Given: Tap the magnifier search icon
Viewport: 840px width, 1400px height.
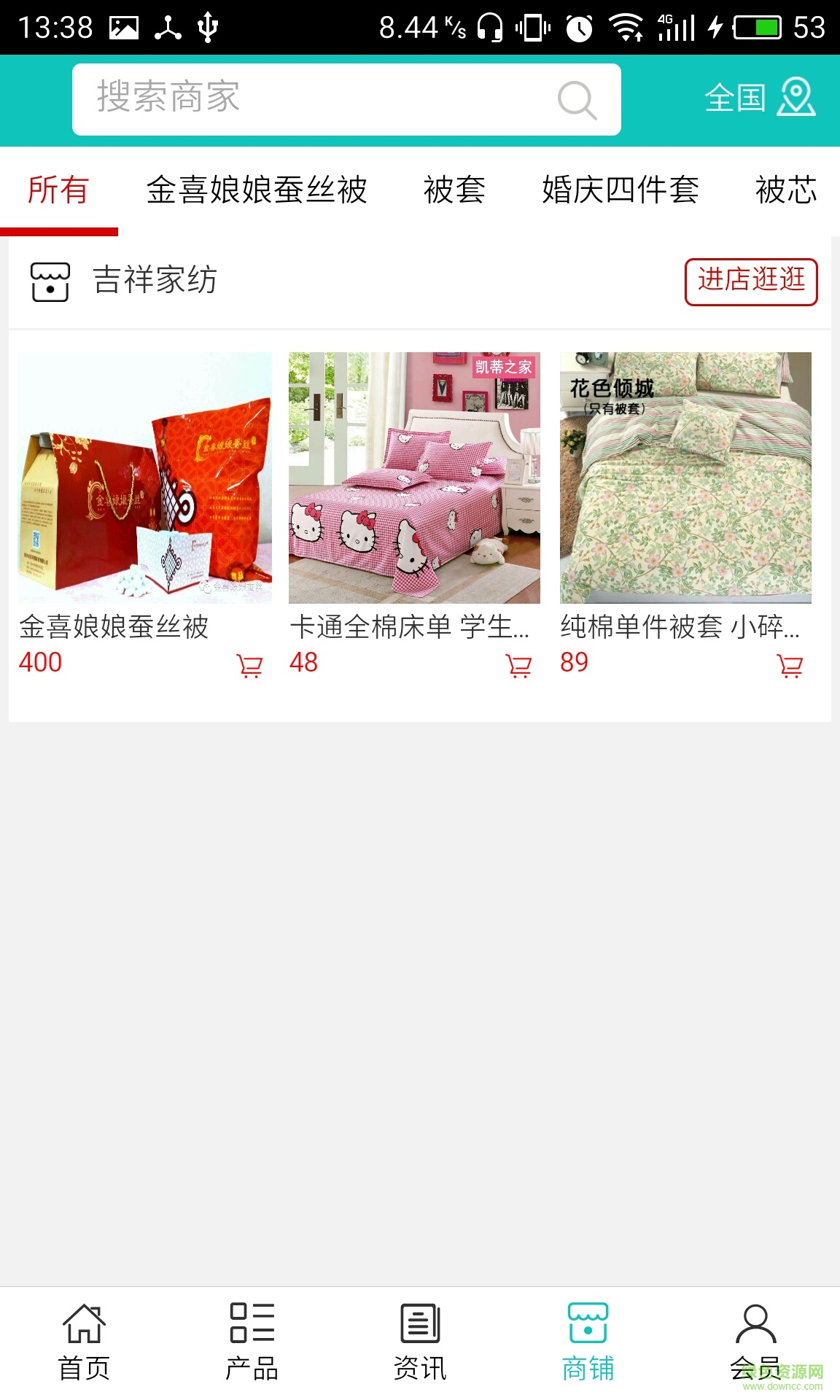Looking at the screenshot, I should point(577,99).
